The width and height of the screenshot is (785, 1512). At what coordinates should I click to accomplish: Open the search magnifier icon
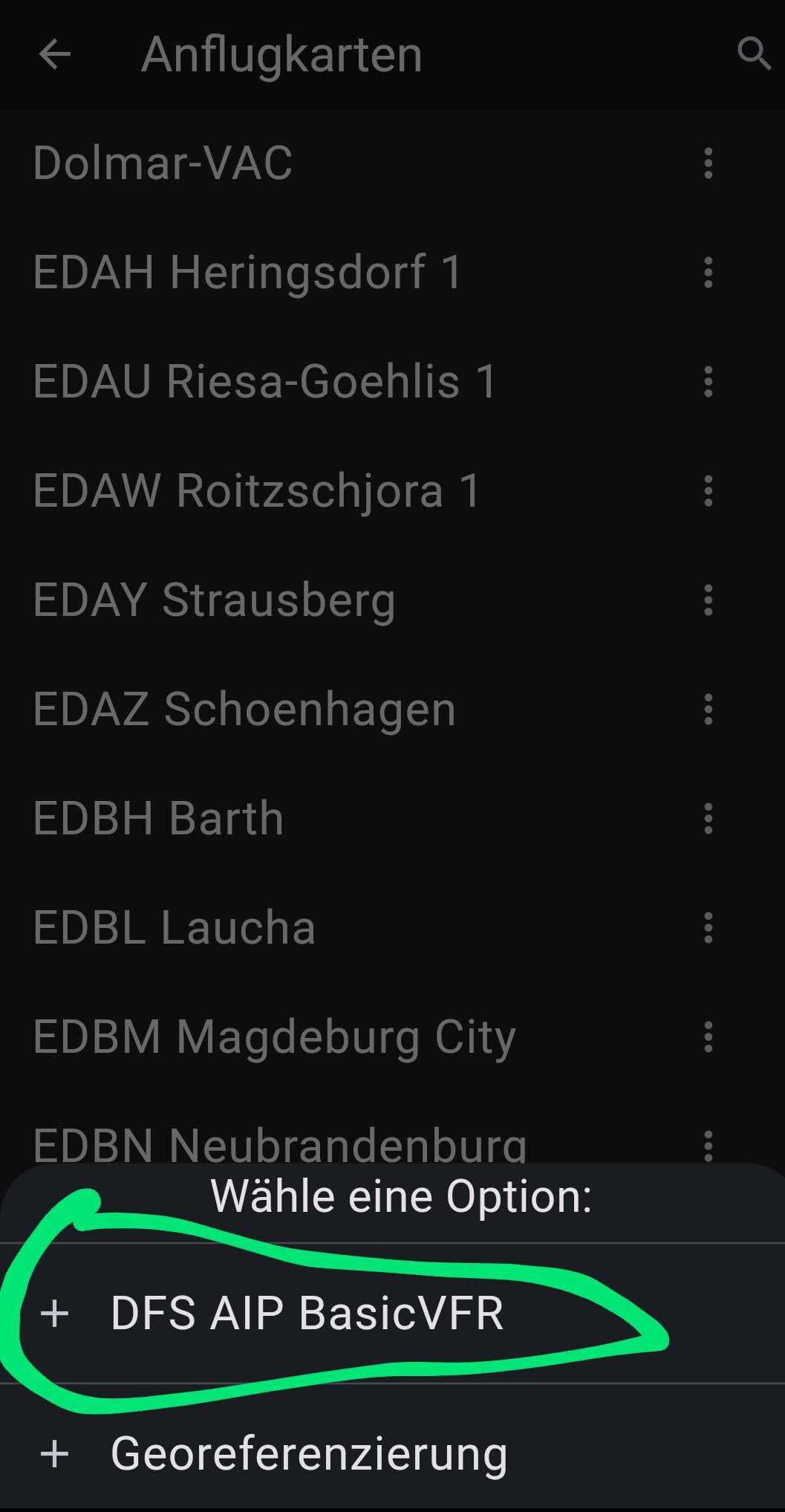pos(753,54)
